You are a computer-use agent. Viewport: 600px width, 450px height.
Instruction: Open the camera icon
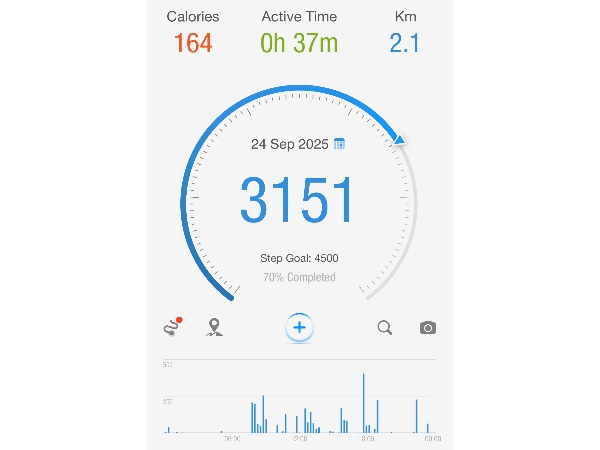(x=428, y=328)
